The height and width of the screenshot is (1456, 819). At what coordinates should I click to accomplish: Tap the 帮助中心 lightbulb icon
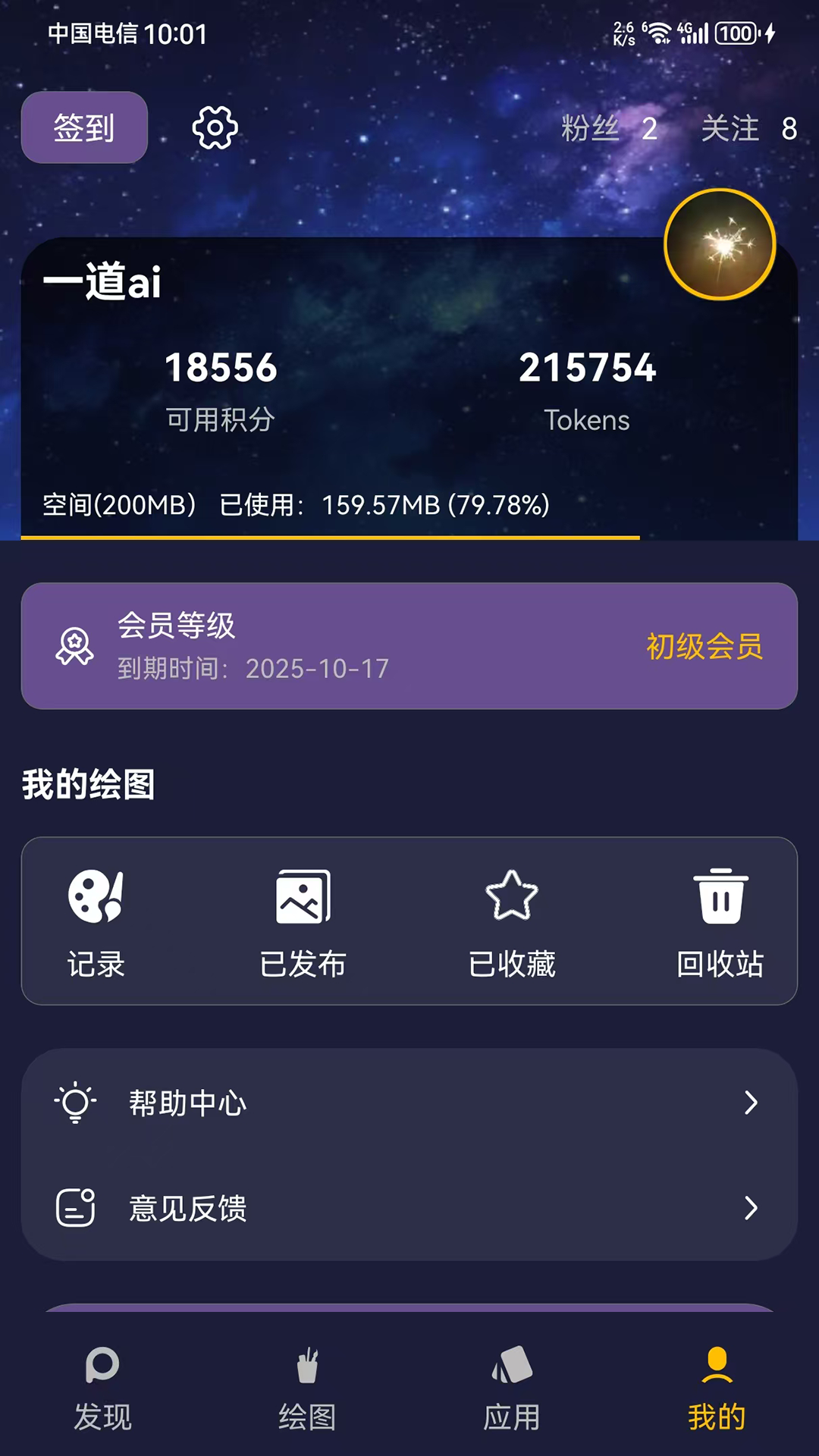tap(74, 1103)
